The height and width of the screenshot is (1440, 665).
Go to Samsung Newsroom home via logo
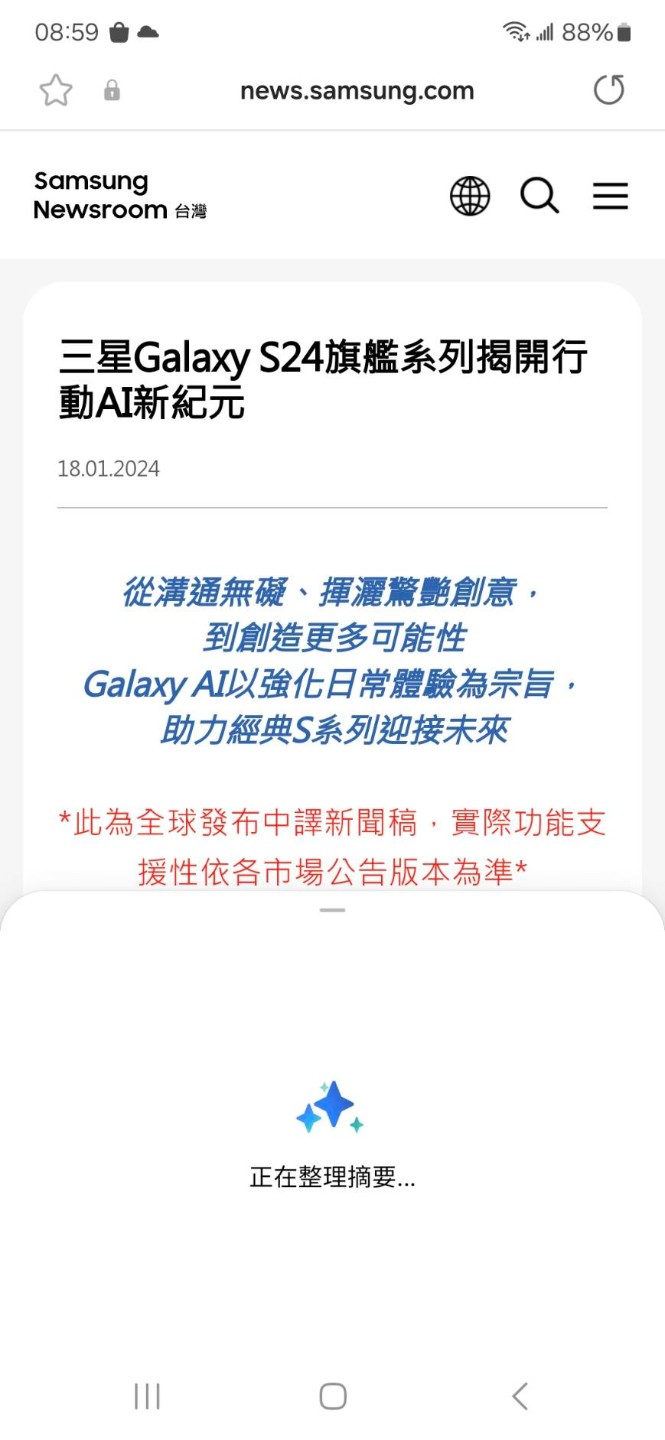(x=100, y=196)
